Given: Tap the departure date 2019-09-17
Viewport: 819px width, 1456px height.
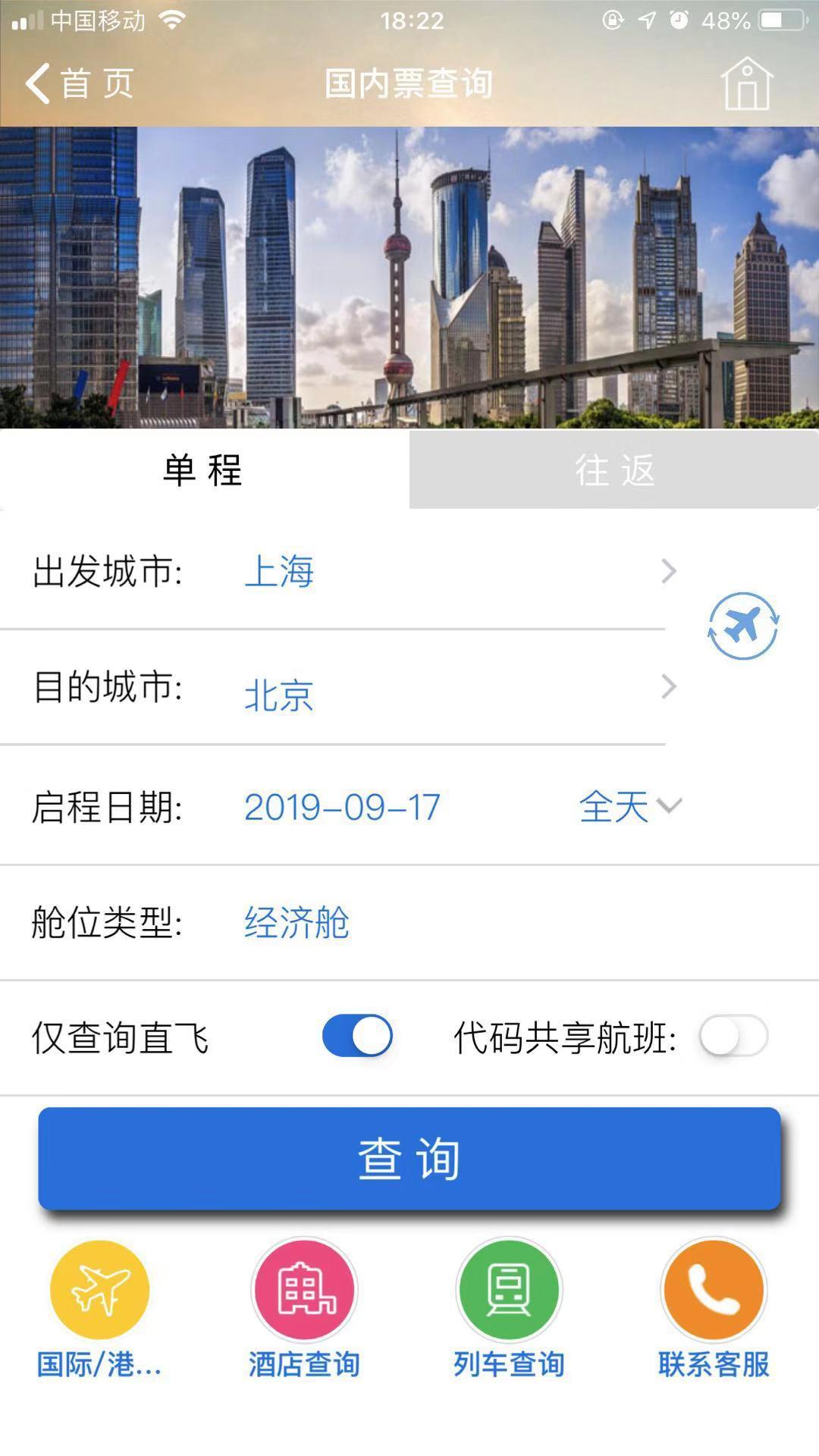Looking at the screenshot, I should coord(343,808).
